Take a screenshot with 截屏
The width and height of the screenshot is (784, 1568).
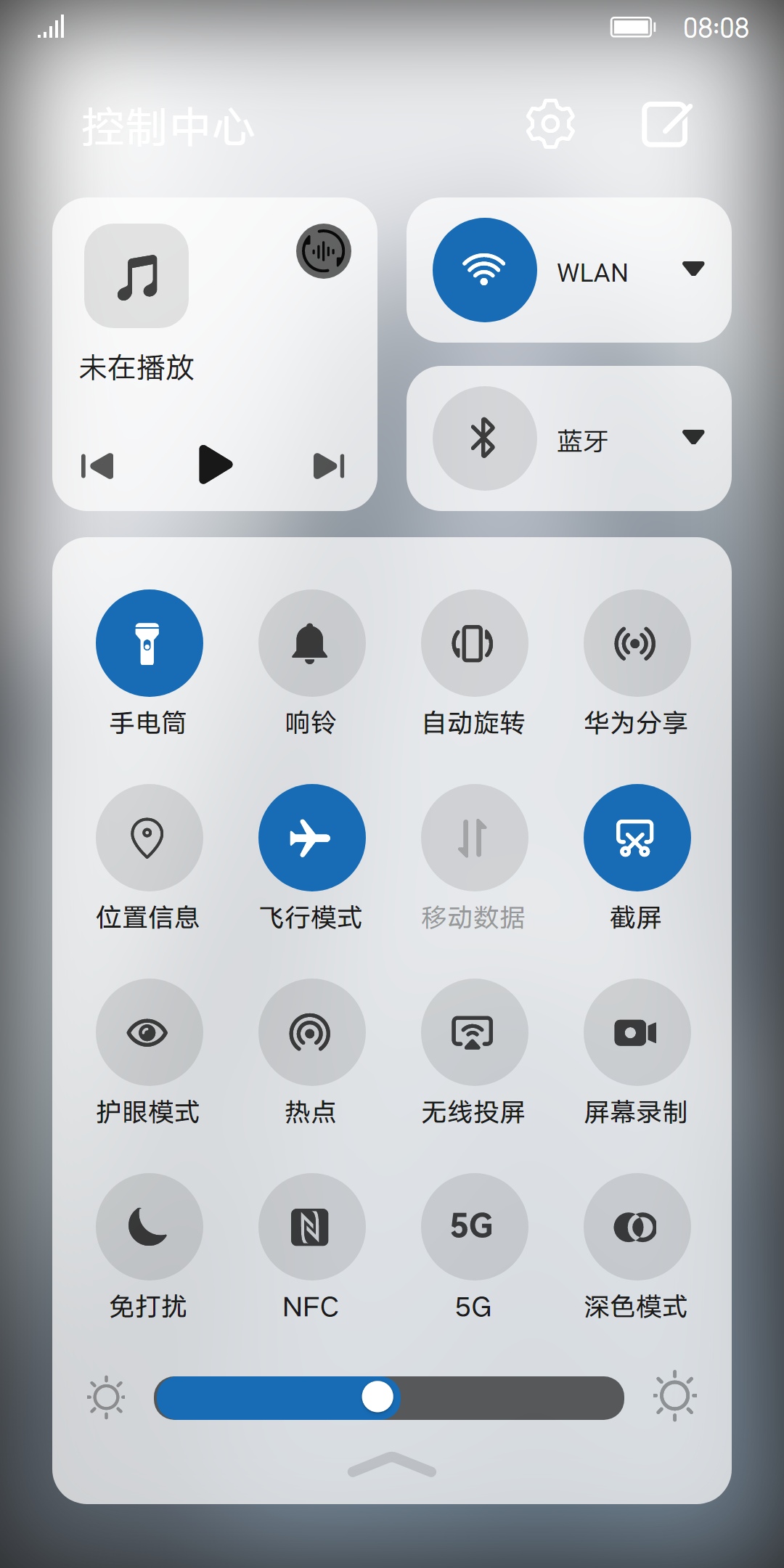637,838
